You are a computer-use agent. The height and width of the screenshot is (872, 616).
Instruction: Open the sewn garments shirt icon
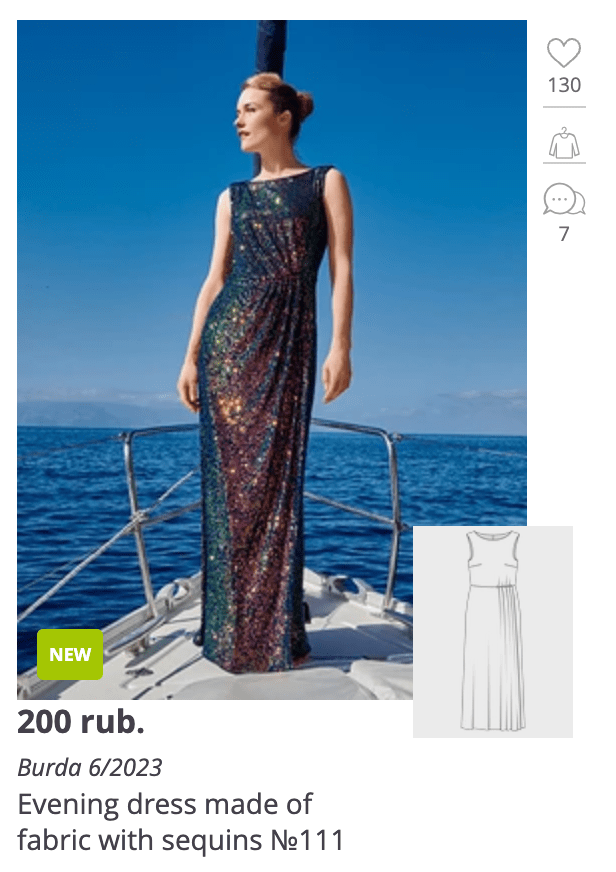point(564,144)
